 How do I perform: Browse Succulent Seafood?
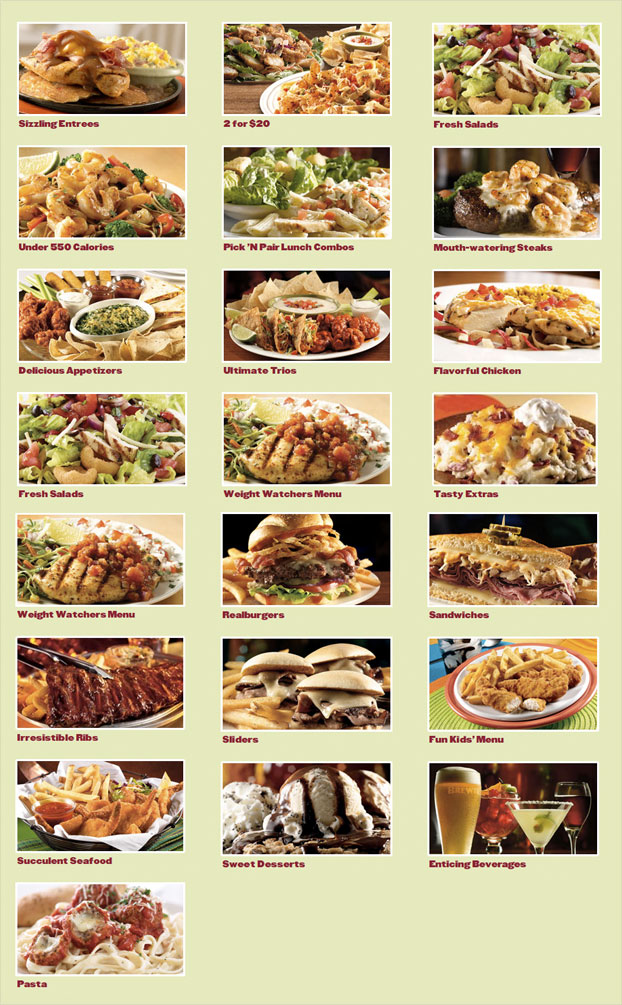click(x=100, y=806)
